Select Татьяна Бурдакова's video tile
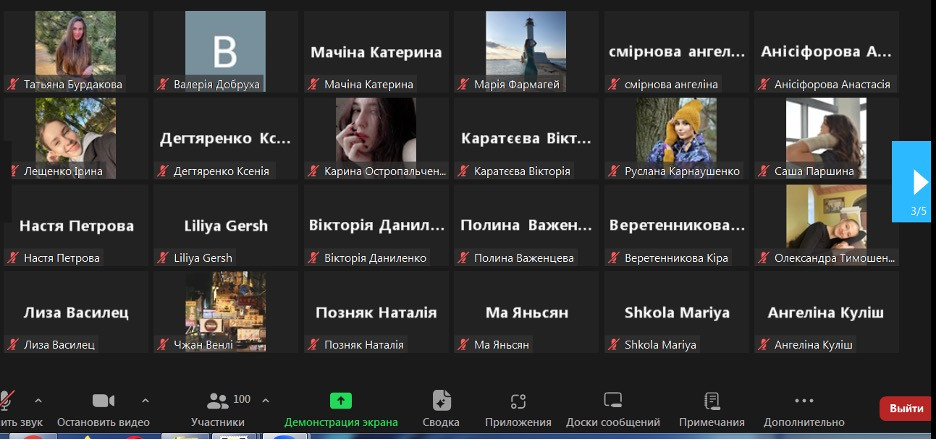The image size is (936, 440). pyautogui.click(x=76, y=51)
